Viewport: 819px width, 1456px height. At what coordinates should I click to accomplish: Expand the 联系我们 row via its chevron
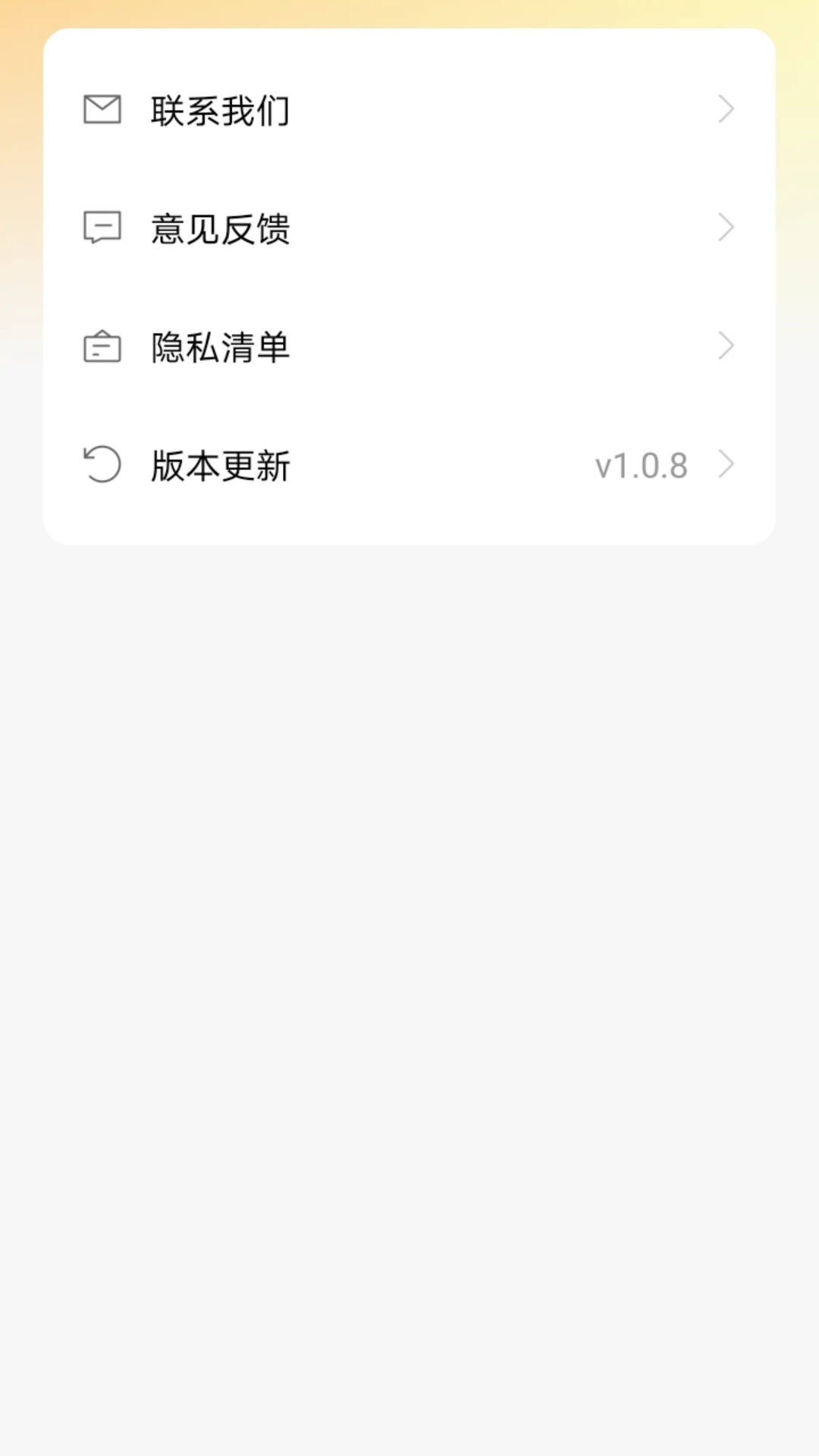point(726,110)
